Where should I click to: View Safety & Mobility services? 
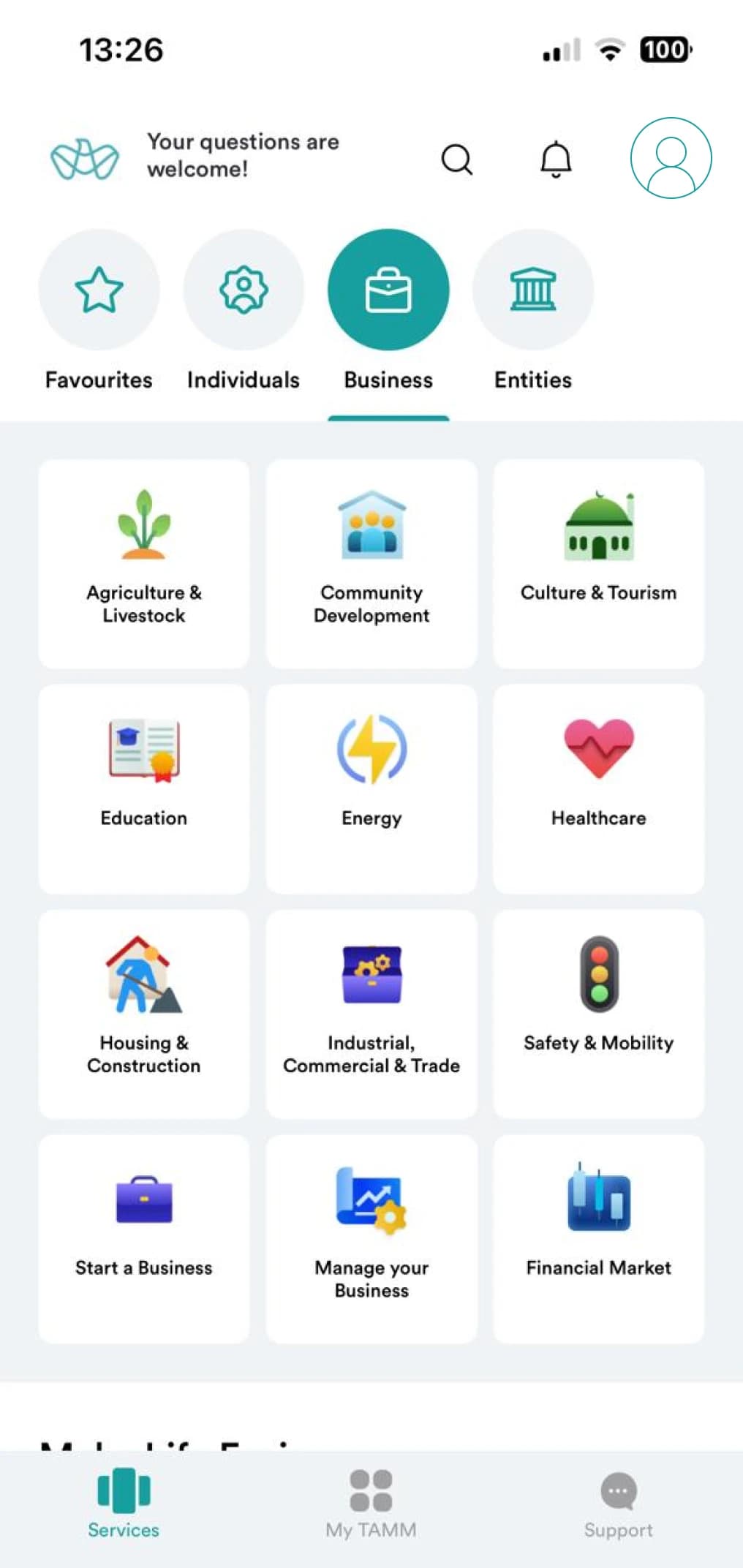pyautogui.click(x=599, y=1014)
